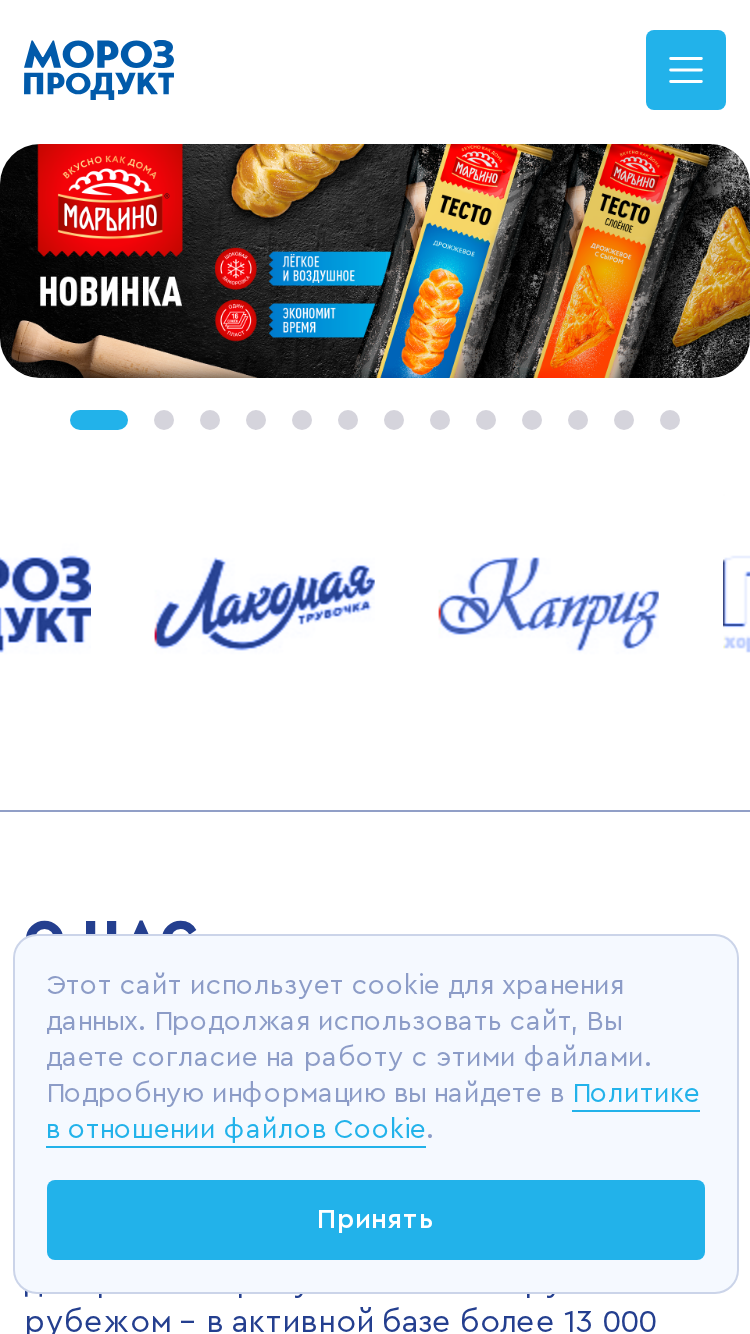Jump to the last banner slide dot
The height and width of the screenshot is (1334, 750).
pos(670,420)
